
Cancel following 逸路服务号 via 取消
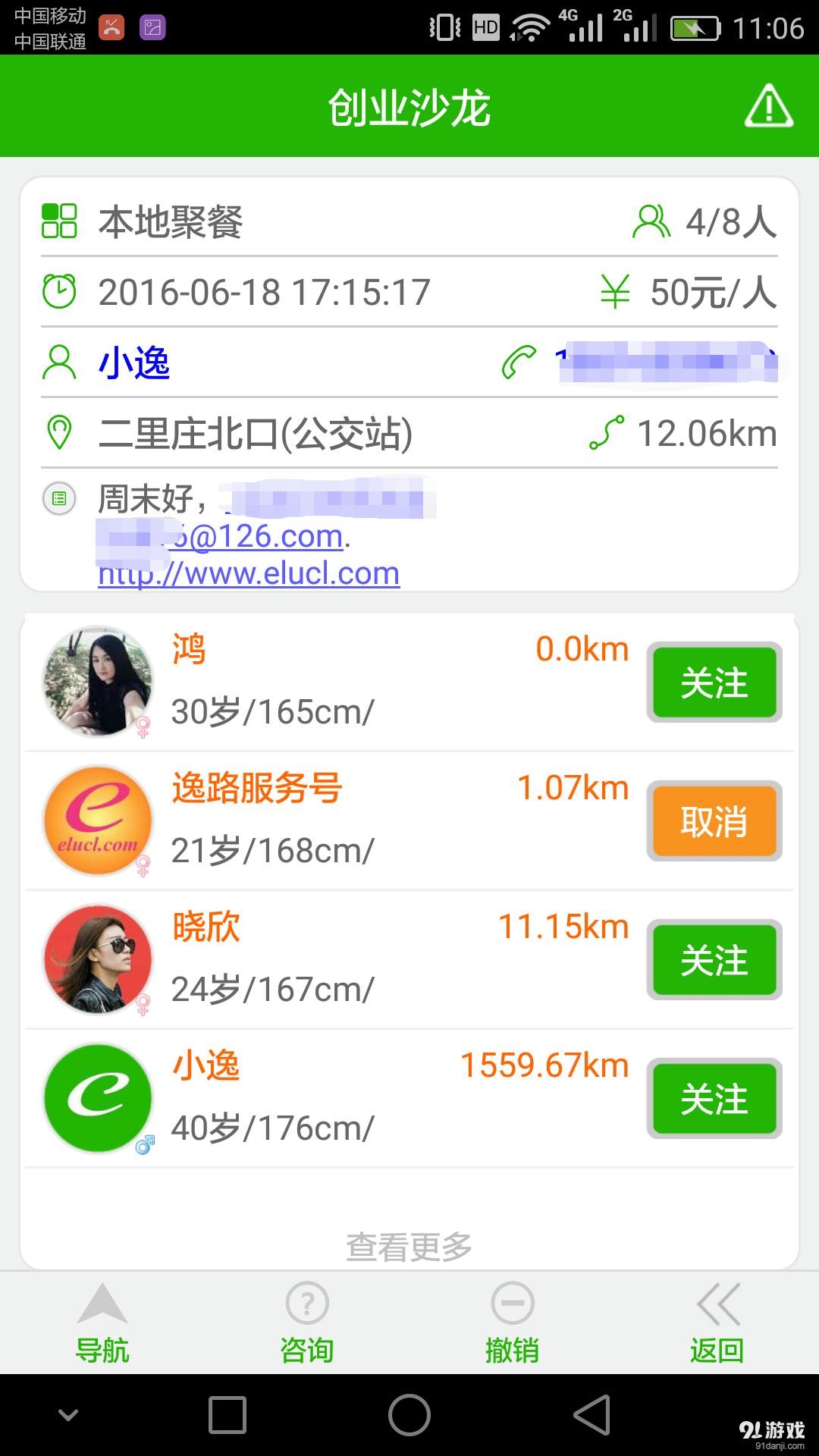tap(714, 821)
